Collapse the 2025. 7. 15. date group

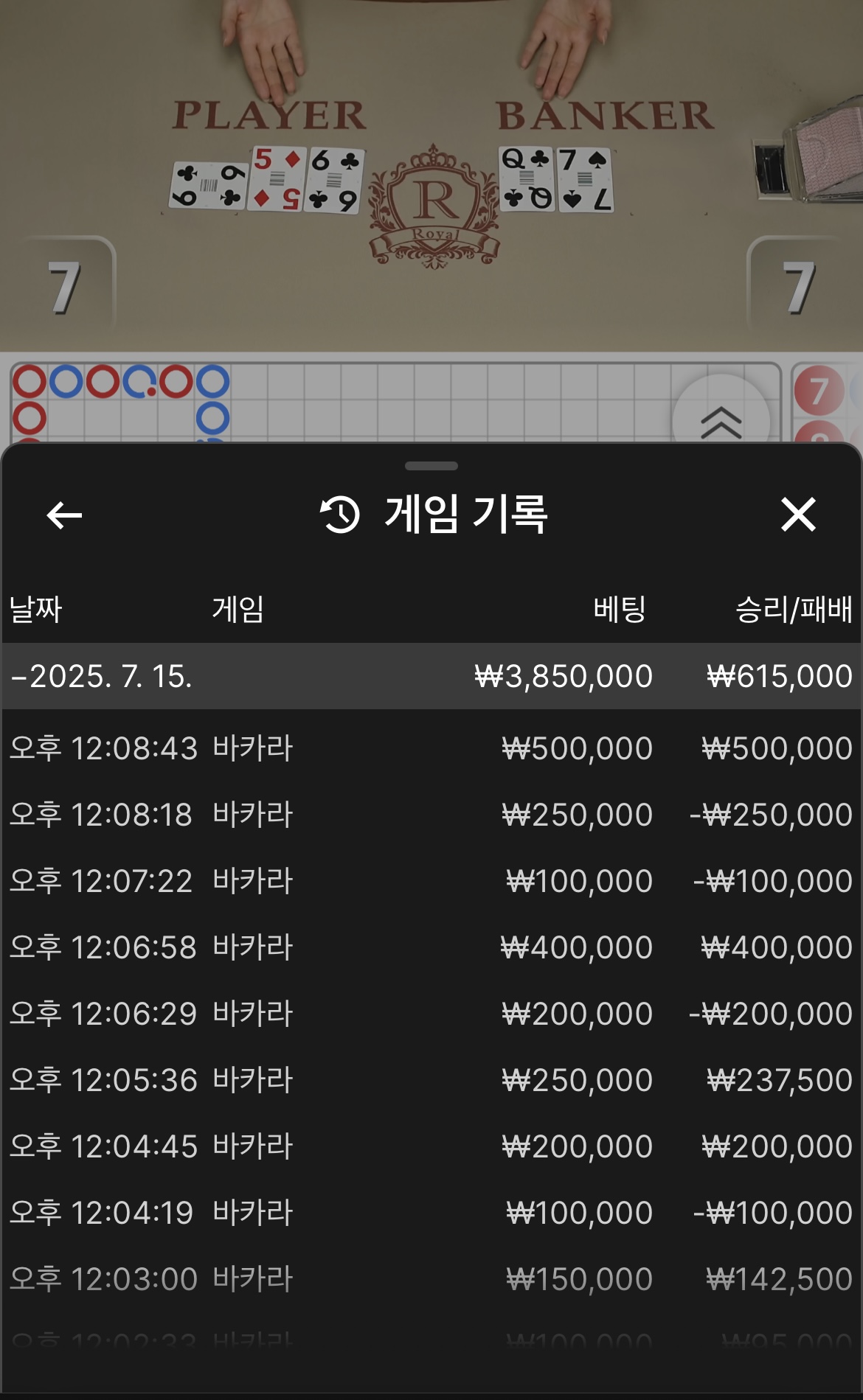(431, 676)
